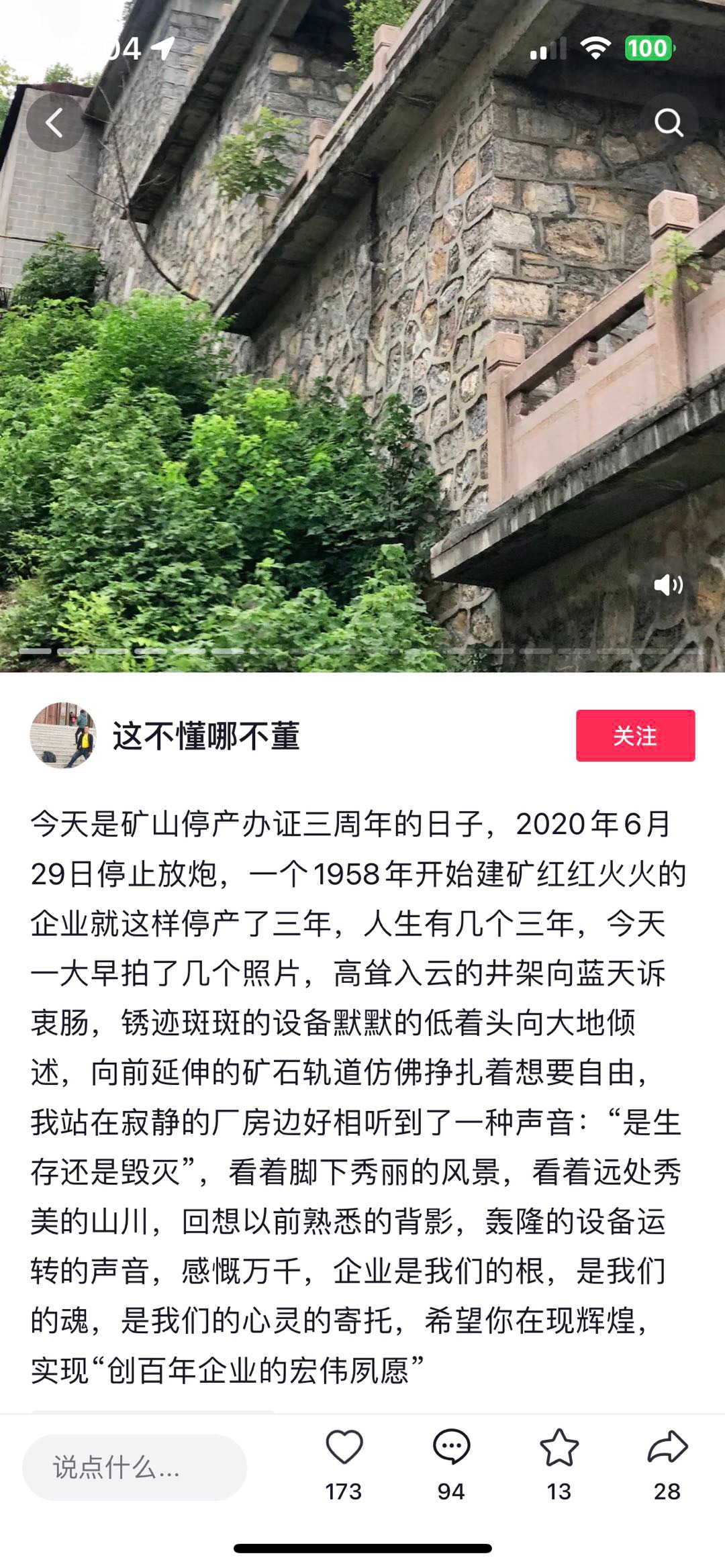This screenshot has width=725, height=1568.
Task: Share this post with the arrow icon
Action: click(x=667, y=1447)
